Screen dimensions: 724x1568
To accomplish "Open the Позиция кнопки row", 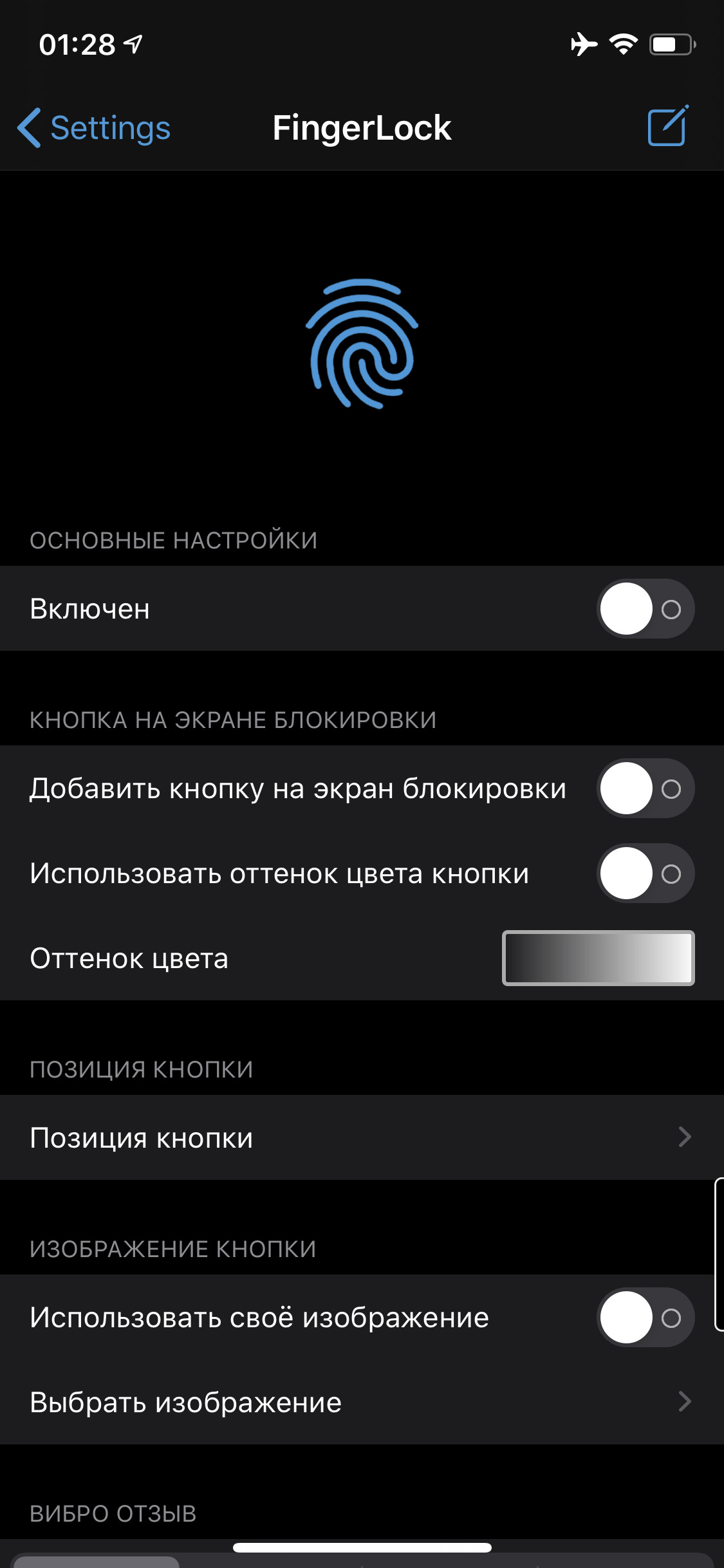I will pos(362,1137).
